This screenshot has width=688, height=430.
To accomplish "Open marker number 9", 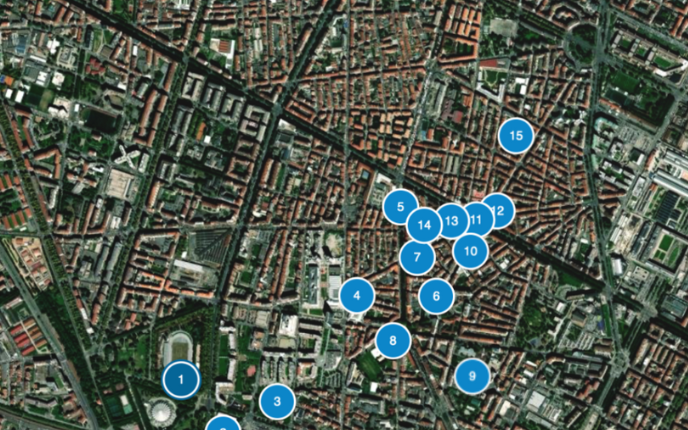I will click(x=472, y=376).
